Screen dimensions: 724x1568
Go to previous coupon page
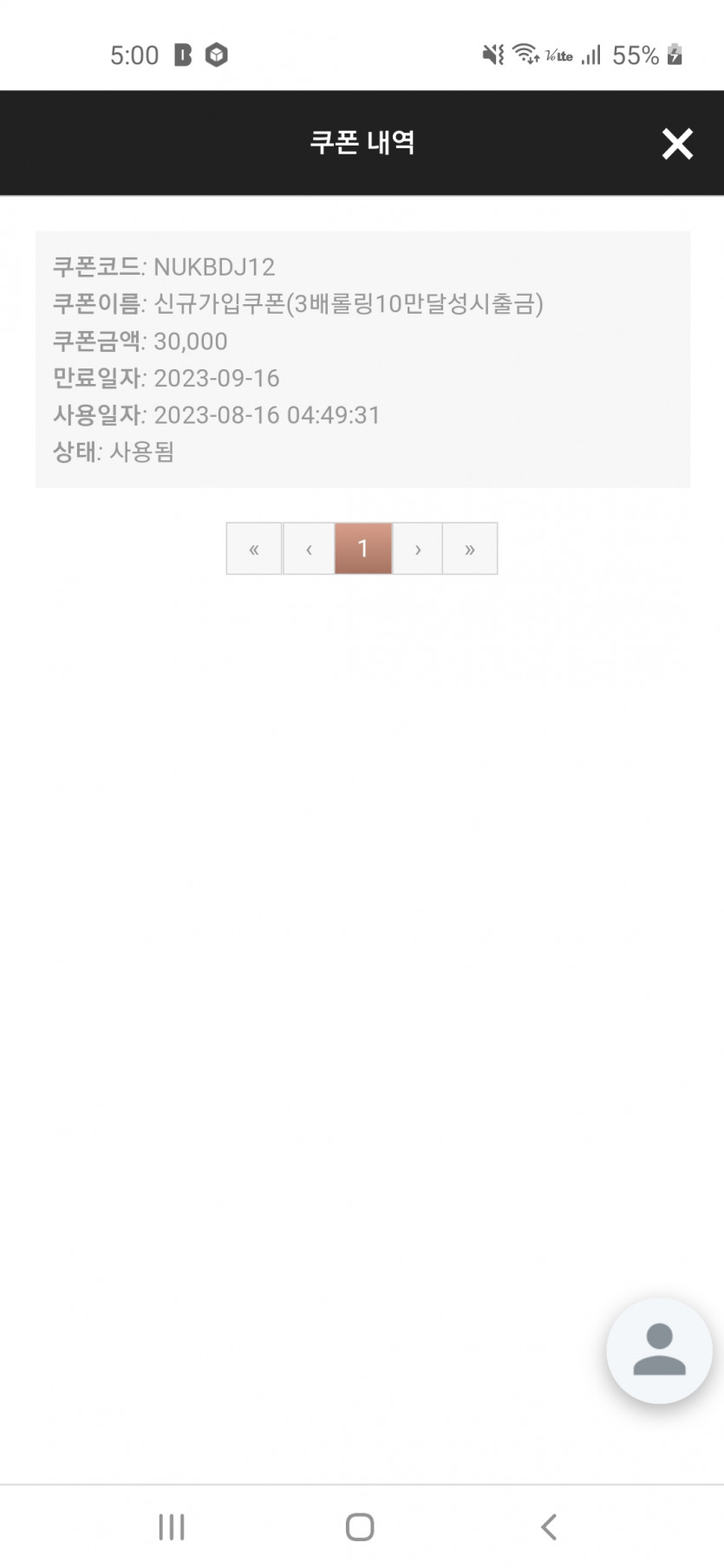pos(309,549)
